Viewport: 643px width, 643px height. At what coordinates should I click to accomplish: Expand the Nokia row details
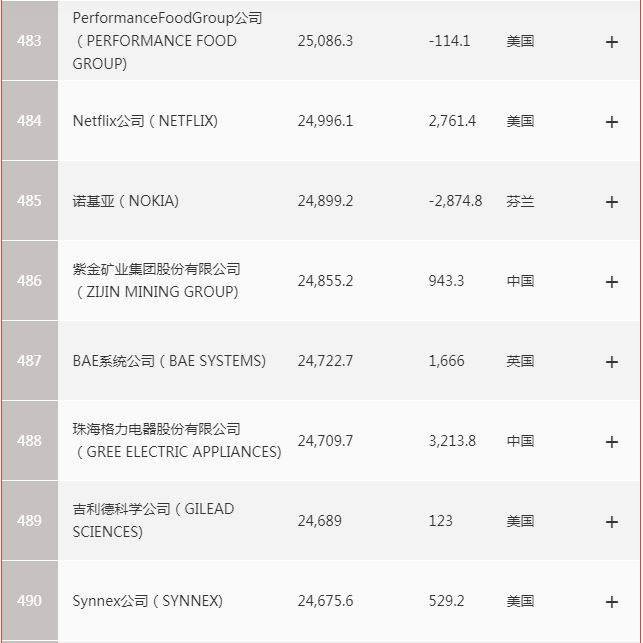pyautogui.click(x=612, y=202)
